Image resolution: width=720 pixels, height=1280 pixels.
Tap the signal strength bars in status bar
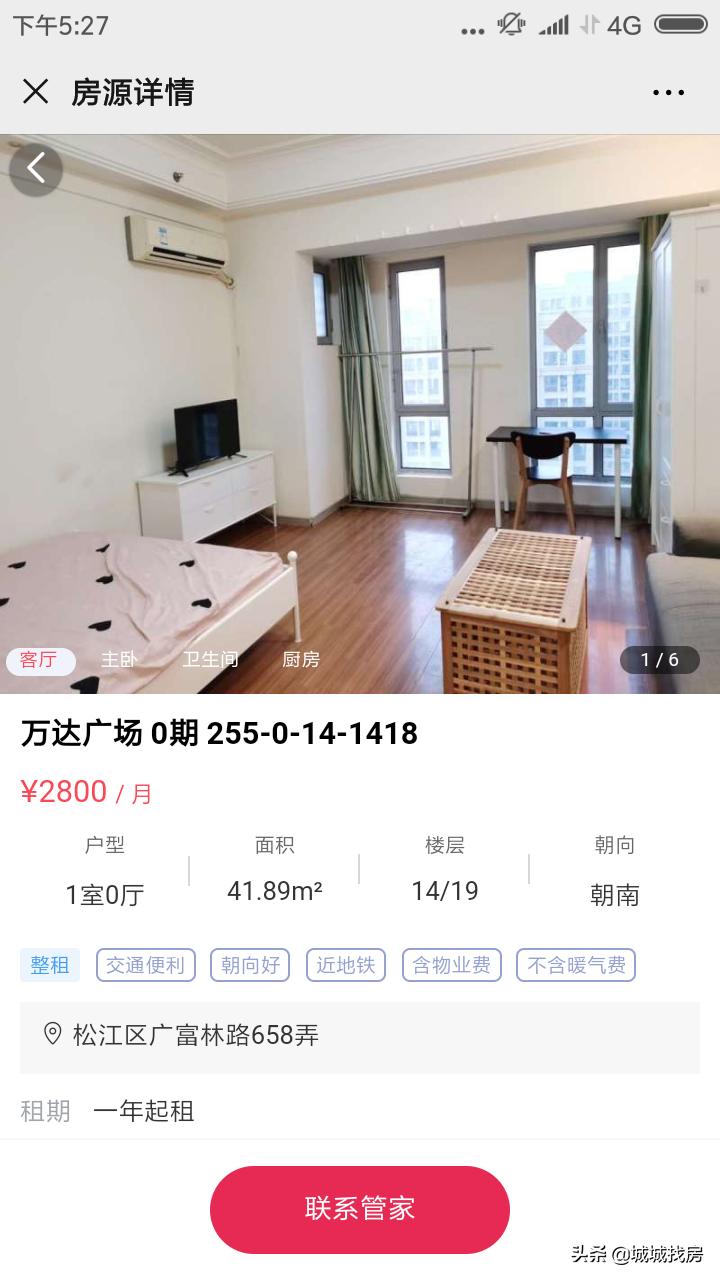tap(552, 26)
